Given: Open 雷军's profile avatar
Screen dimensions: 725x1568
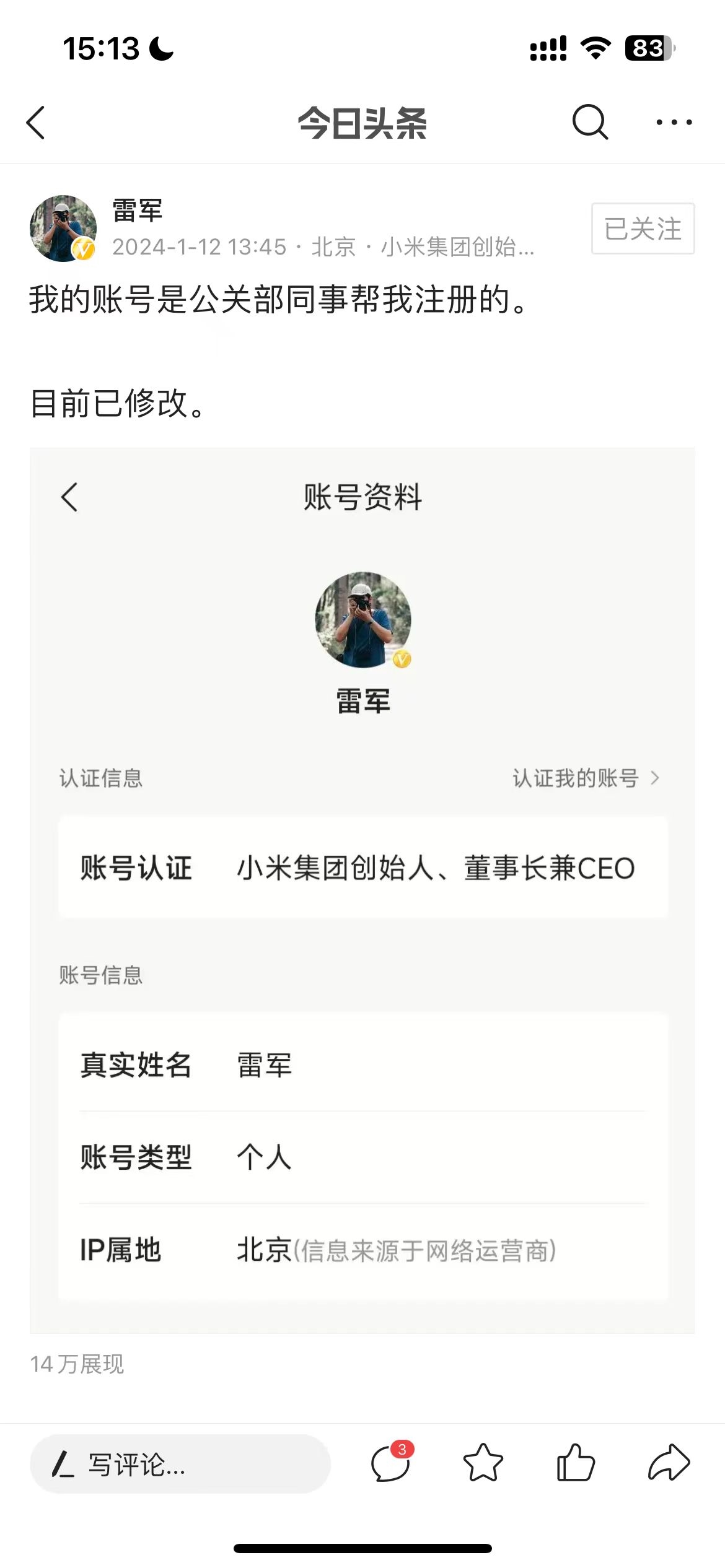Looking at the screenshot, I should [x=63, y=229].
